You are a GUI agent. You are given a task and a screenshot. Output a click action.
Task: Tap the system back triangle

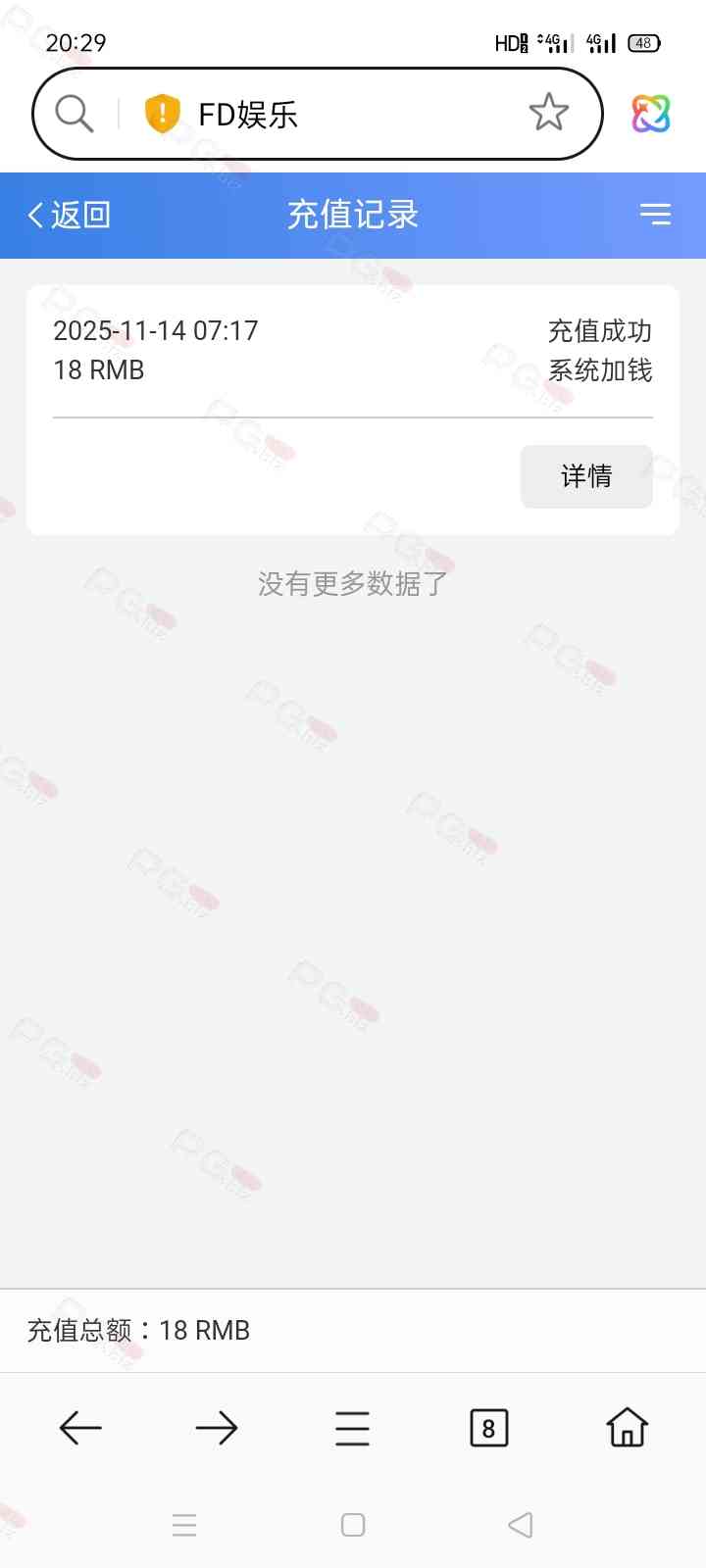point(521,1525)
